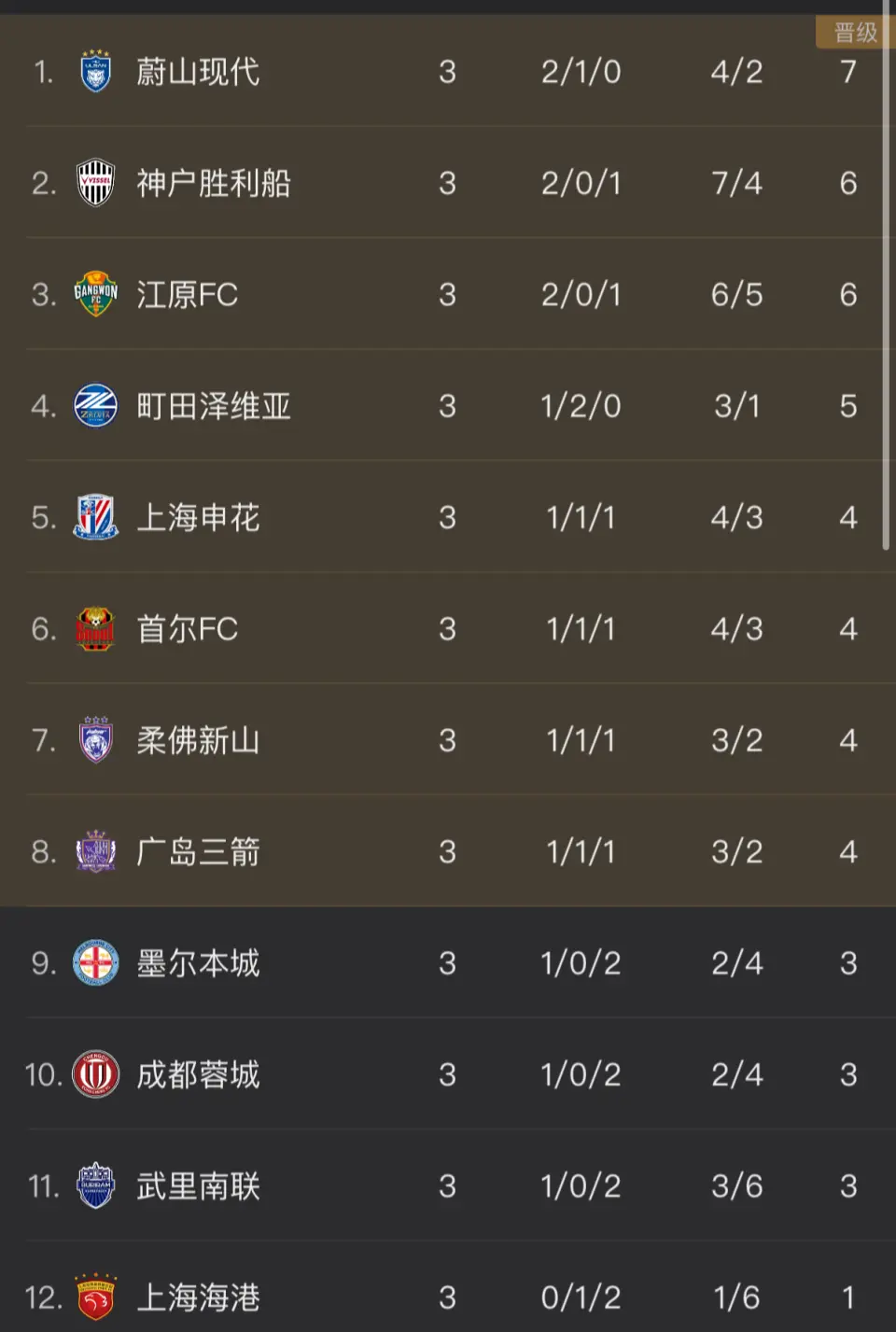Select the 柔佛新山 club badge
The width and height of the screenshot is (896, 1332).
coord(95,740)
